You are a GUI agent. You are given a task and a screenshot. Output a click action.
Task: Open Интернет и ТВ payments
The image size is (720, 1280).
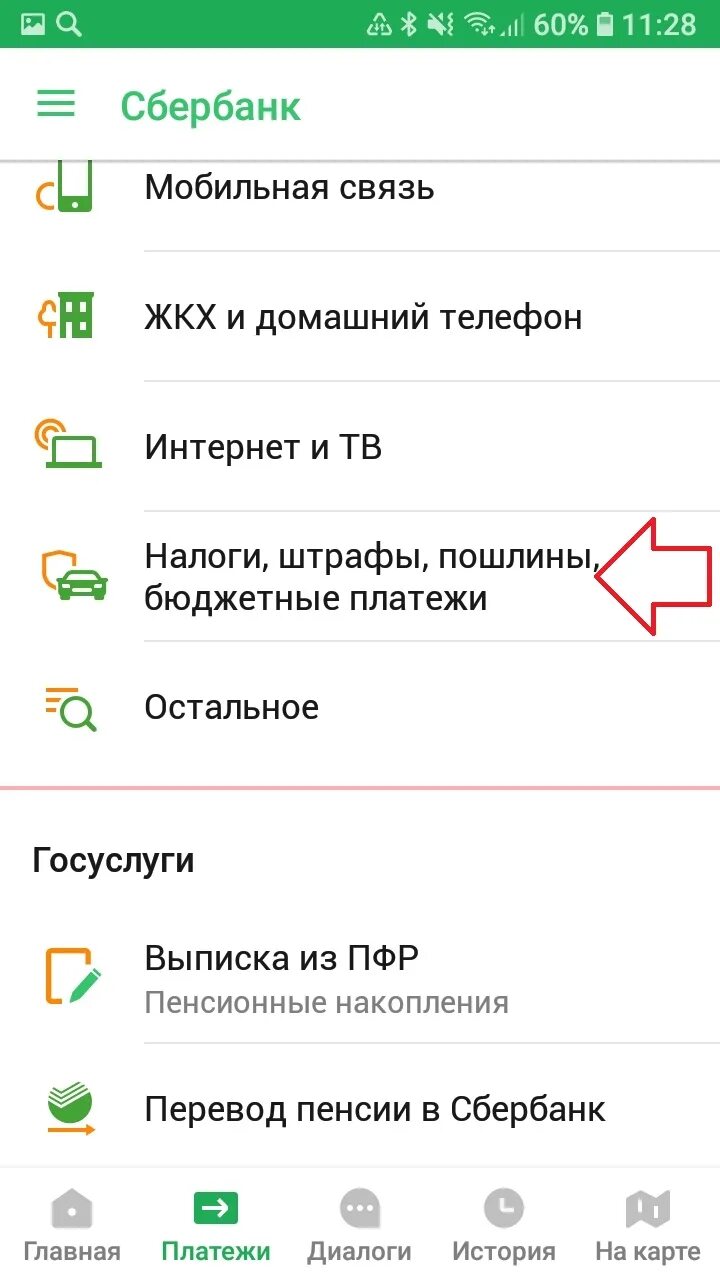pos(360,447)
